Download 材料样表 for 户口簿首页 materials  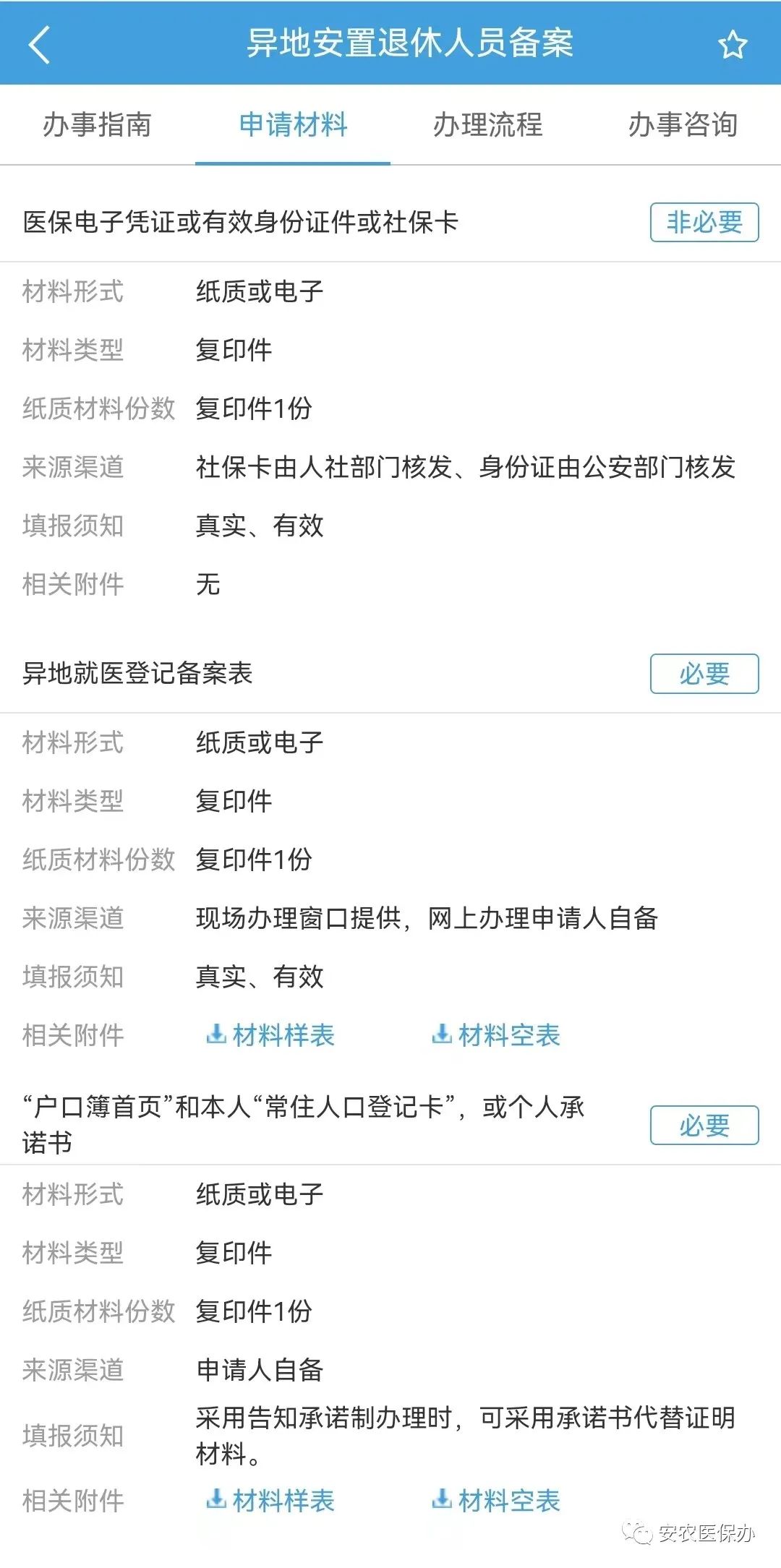tap(270, 1501)
